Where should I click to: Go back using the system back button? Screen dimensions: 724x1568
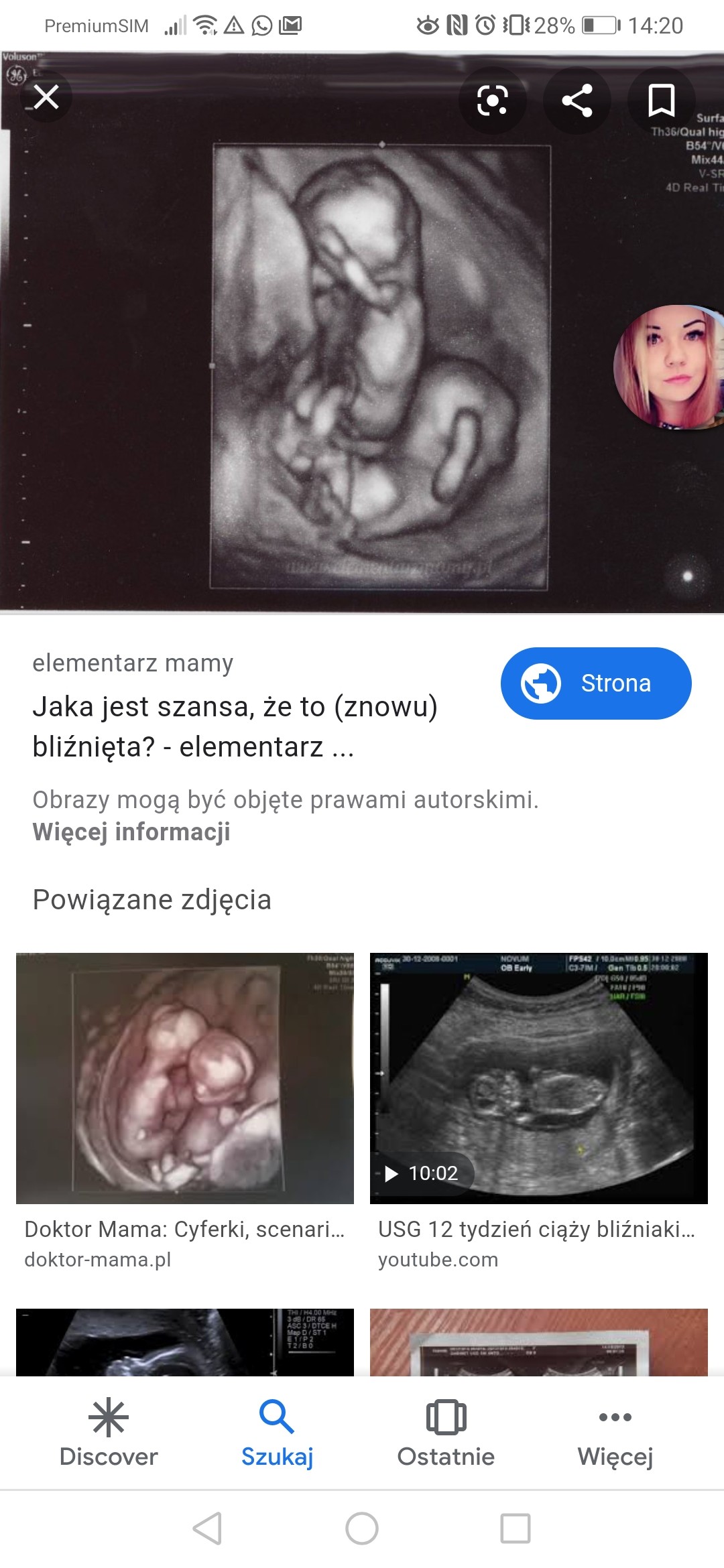[x=206, y=1528]
